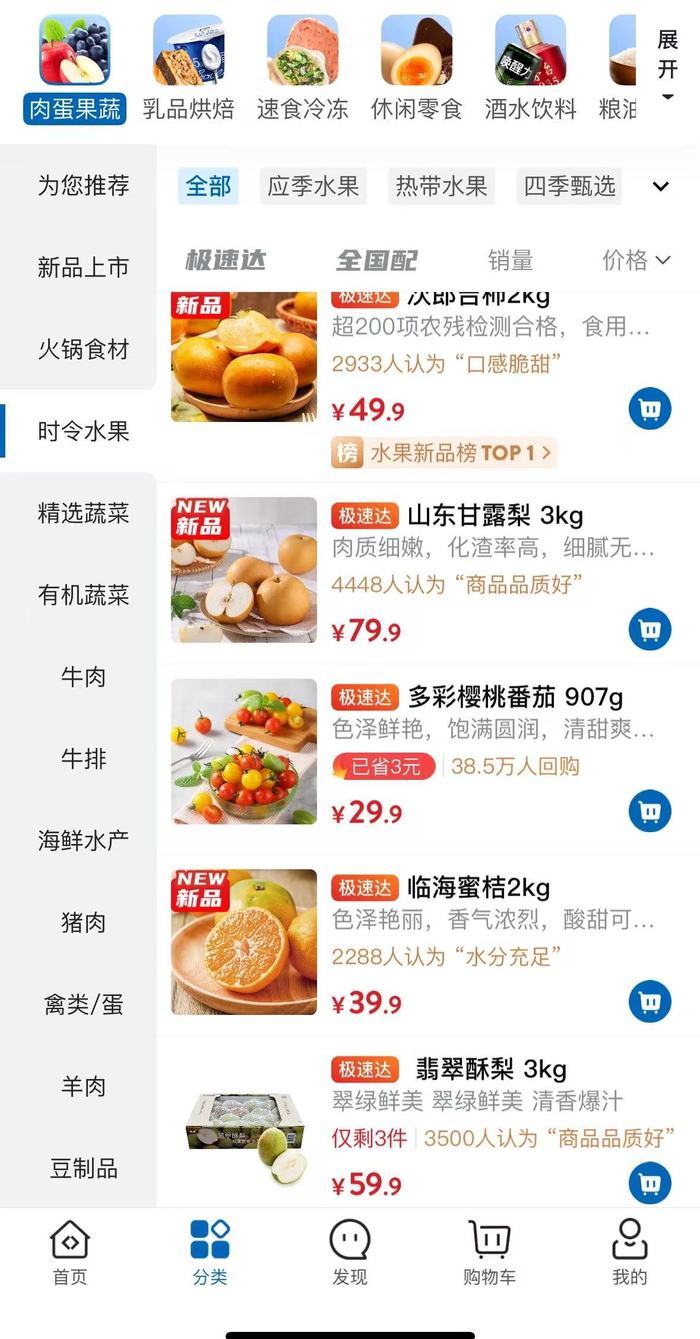
Task: Sort products by 价格
Action: pyautogui.click(x=636, y=260)
